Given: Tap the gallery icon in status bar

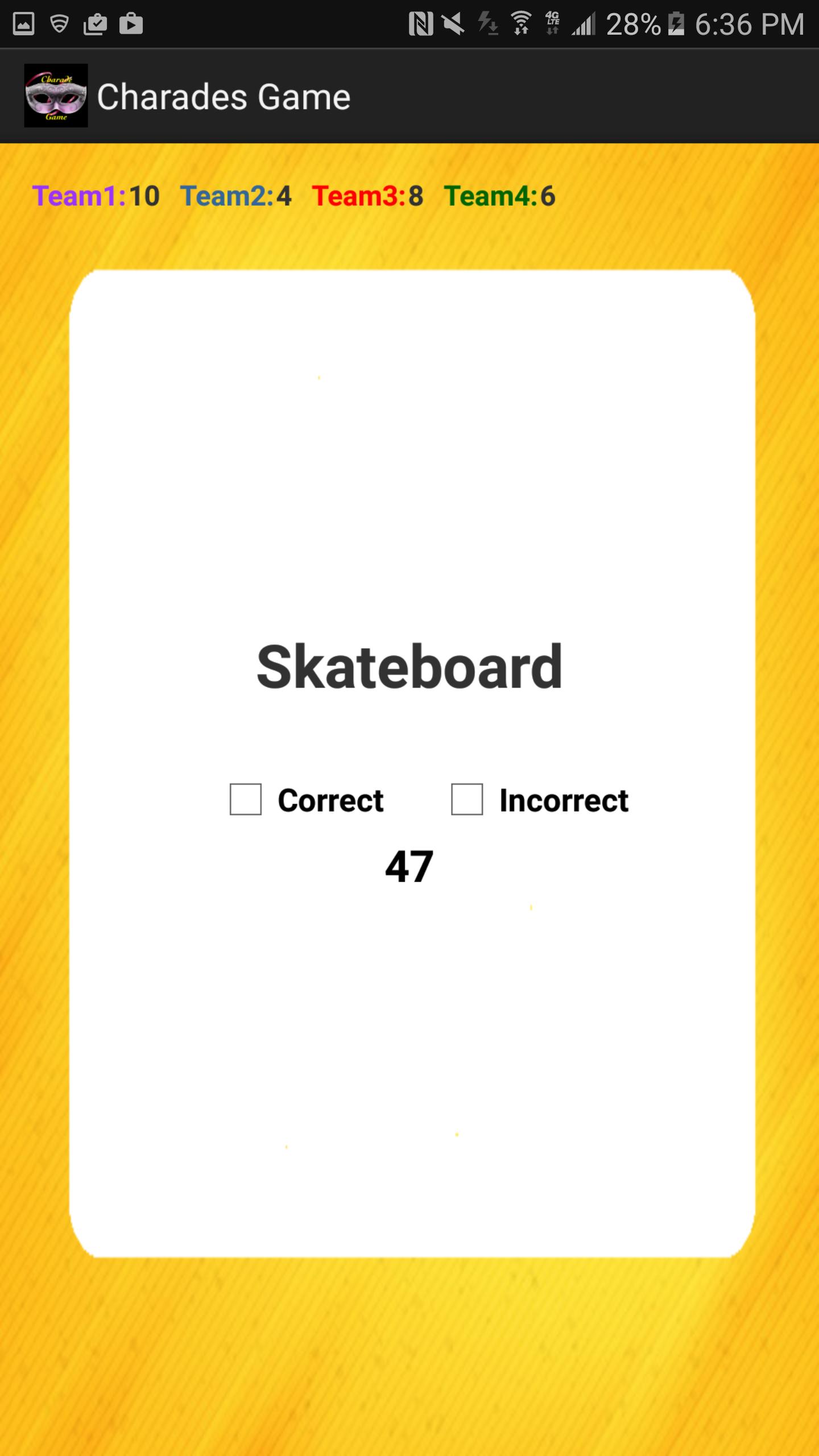Looking at the screenshot, I should pyautogui.click(x=24, y=23).
